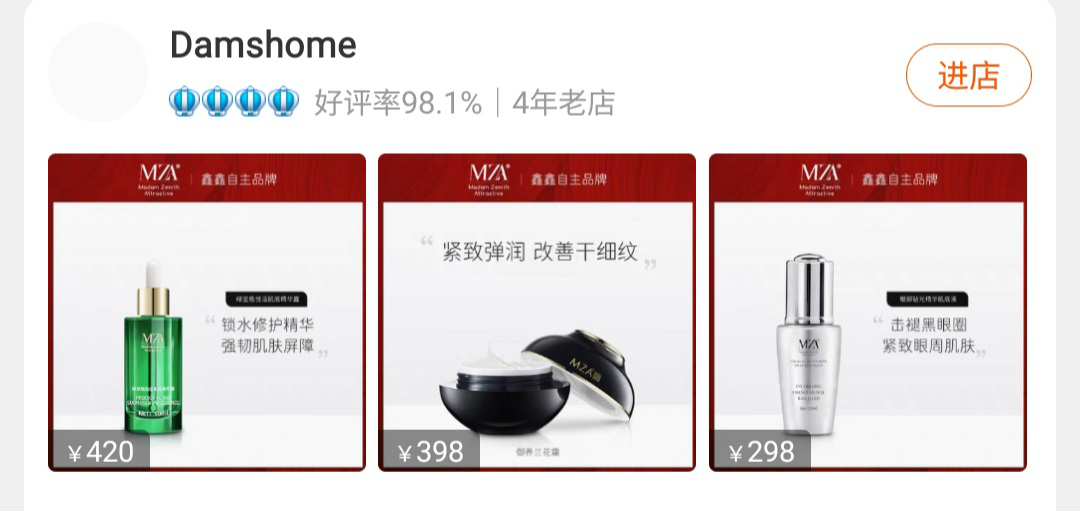Screen dimensions: 1080x511
Task: Tap the 进店 button to enter the shop
Action: [968, 75]
